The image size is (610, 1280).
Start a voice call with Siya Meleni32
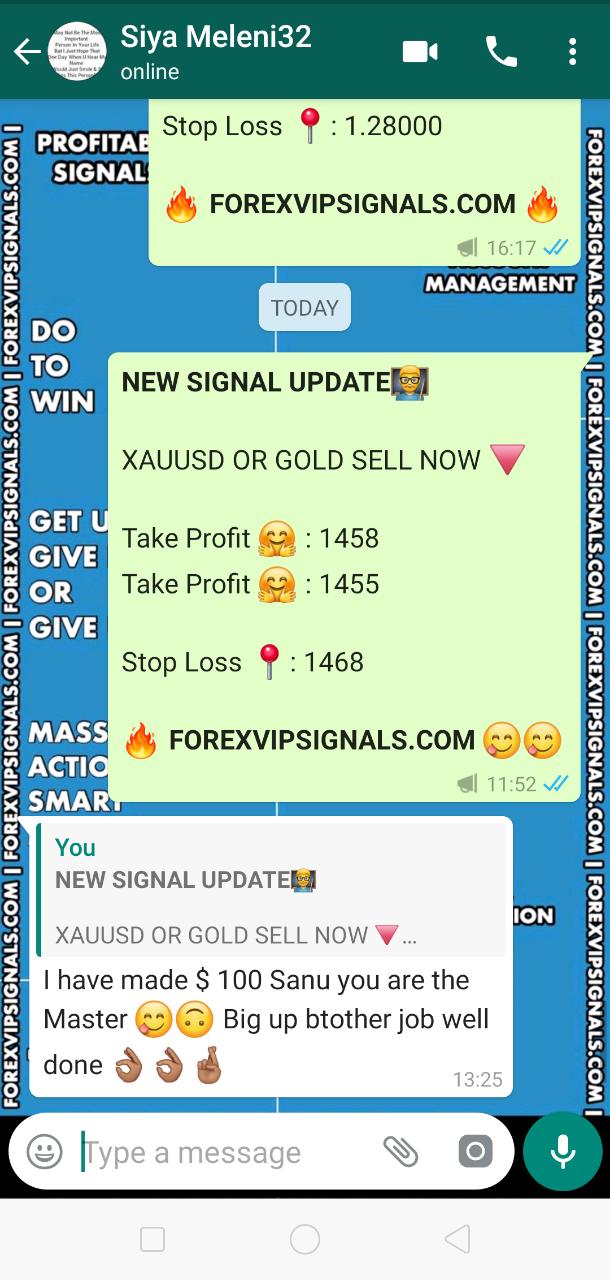pos(501,52)
